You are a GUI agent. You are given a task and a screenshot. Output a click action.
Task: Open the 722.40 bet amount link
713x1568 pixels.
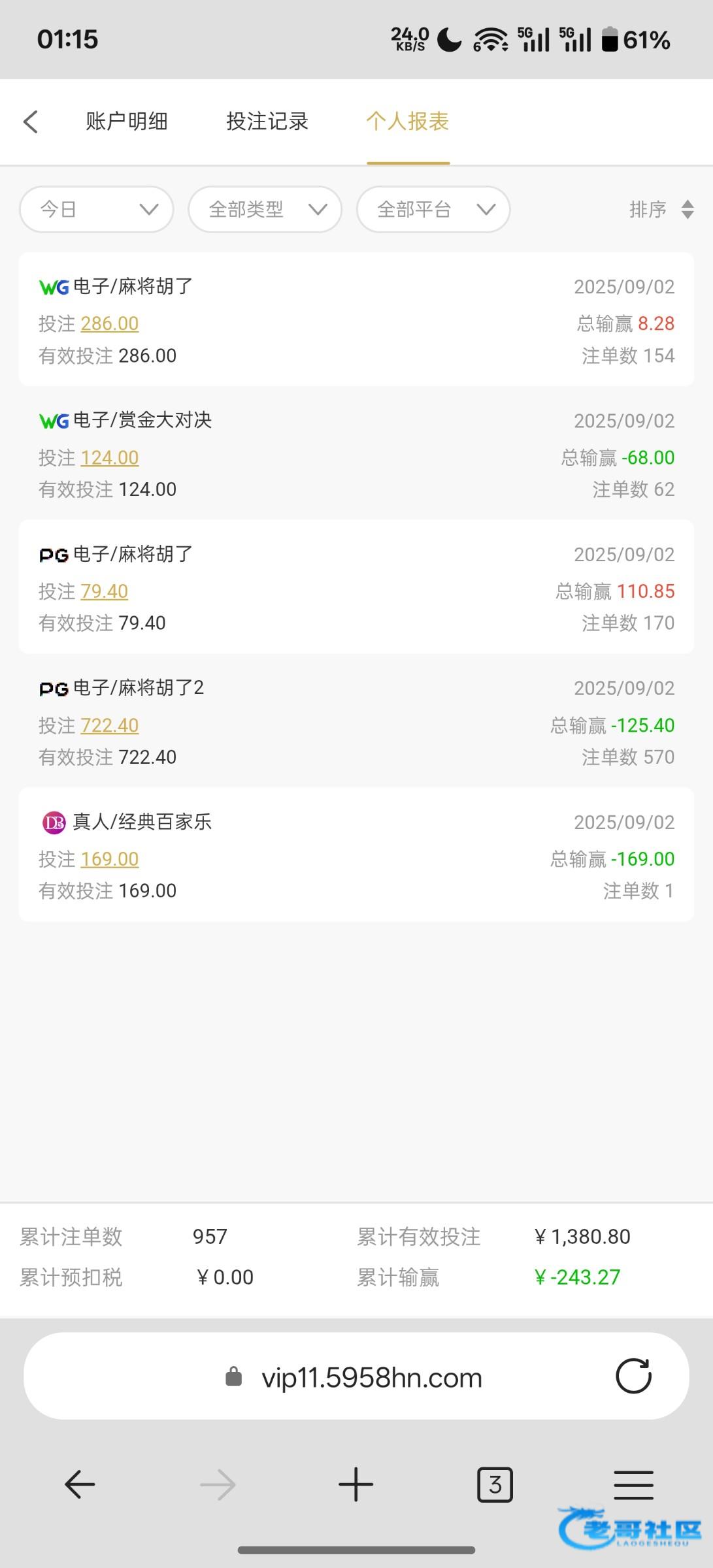coord(110,725)
